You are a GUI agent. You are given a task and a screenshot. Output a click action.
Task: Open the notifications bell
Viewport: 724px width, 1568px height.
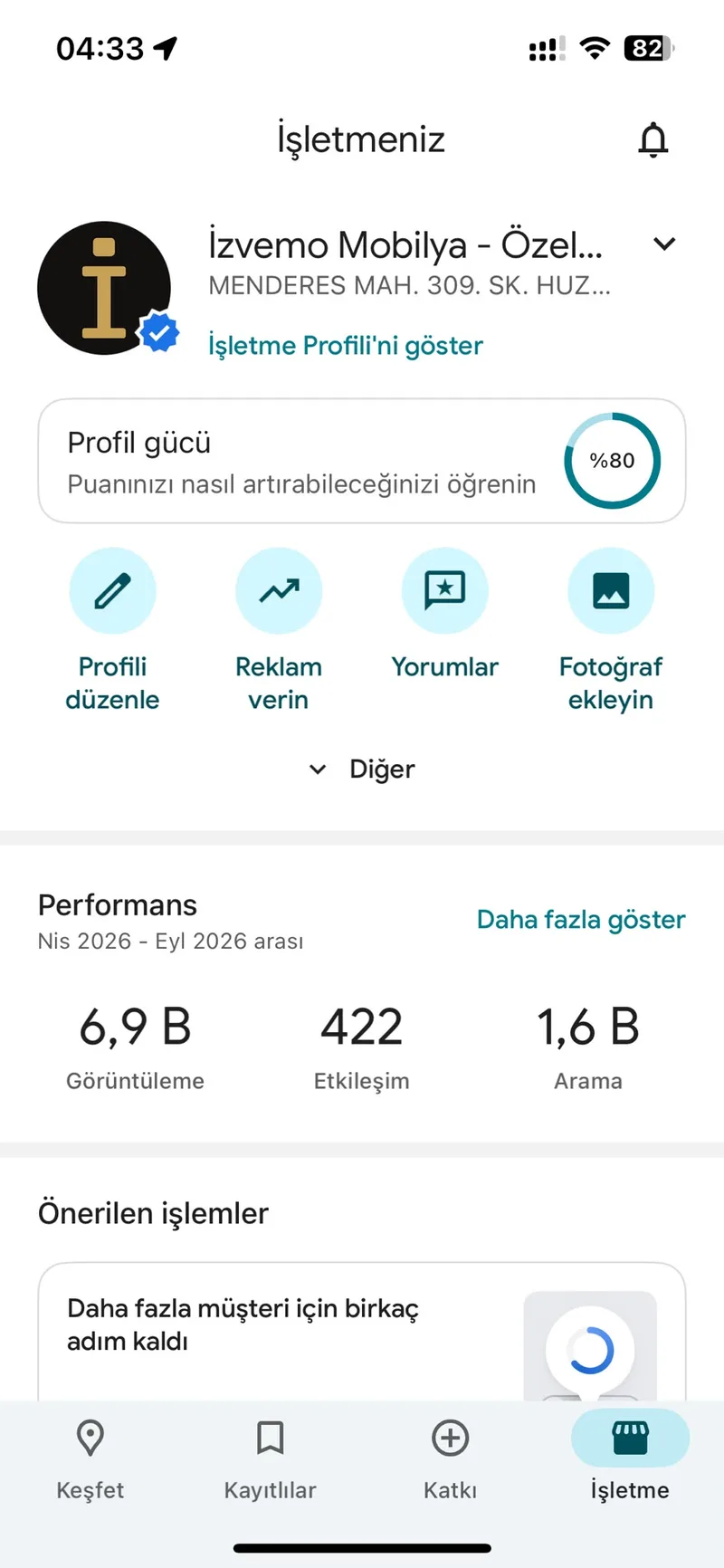[x=653, y=140]
